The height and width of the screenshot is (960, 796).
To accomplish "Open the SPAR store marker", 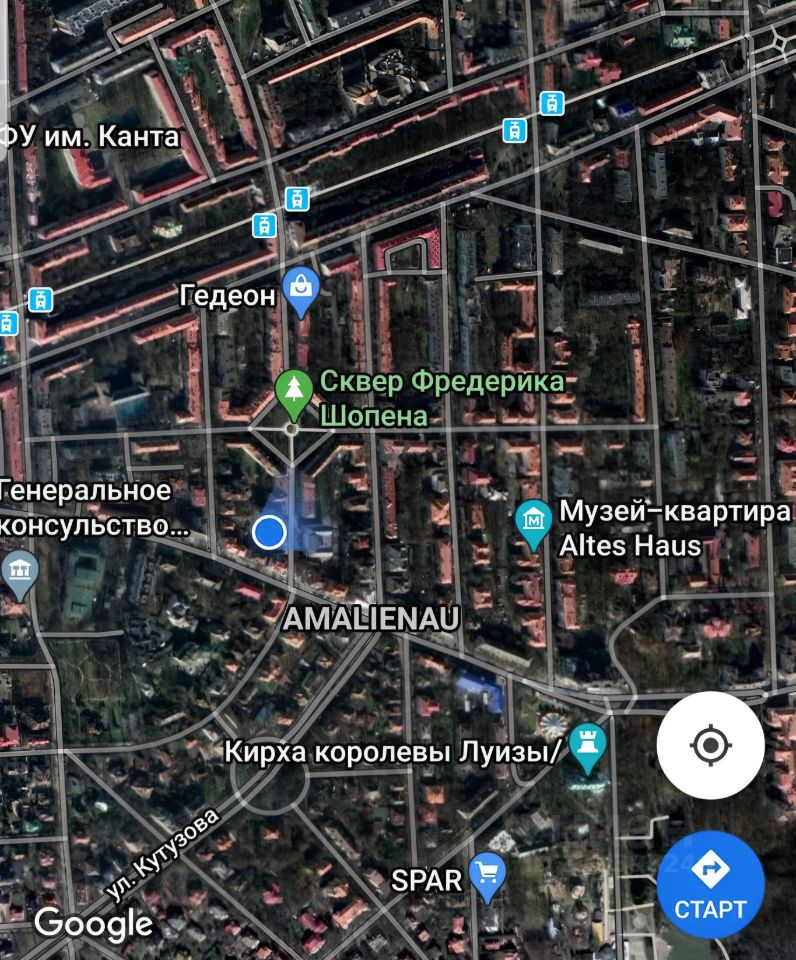I will 487,876.
